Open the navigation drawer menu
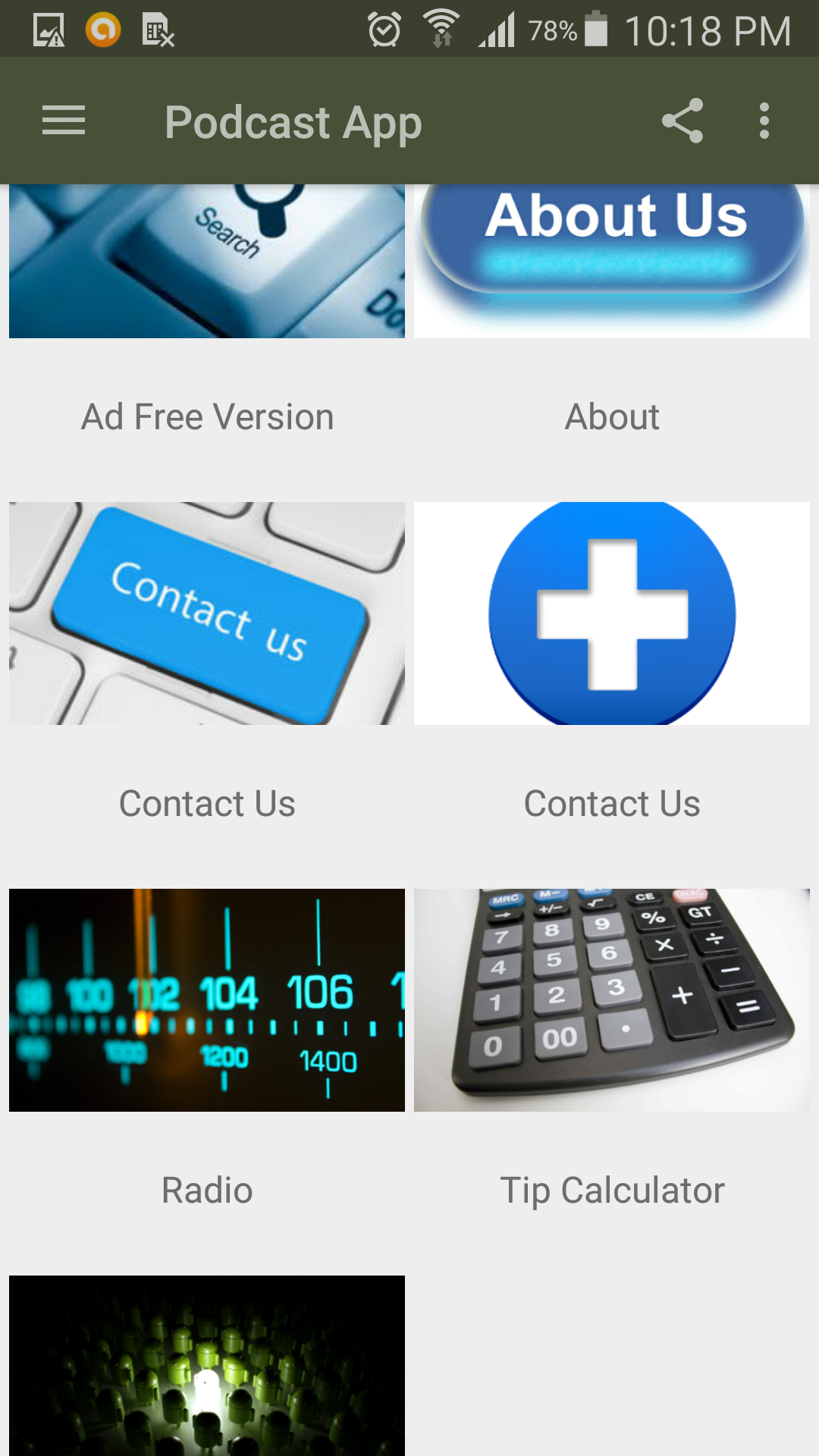 [63, 121]
